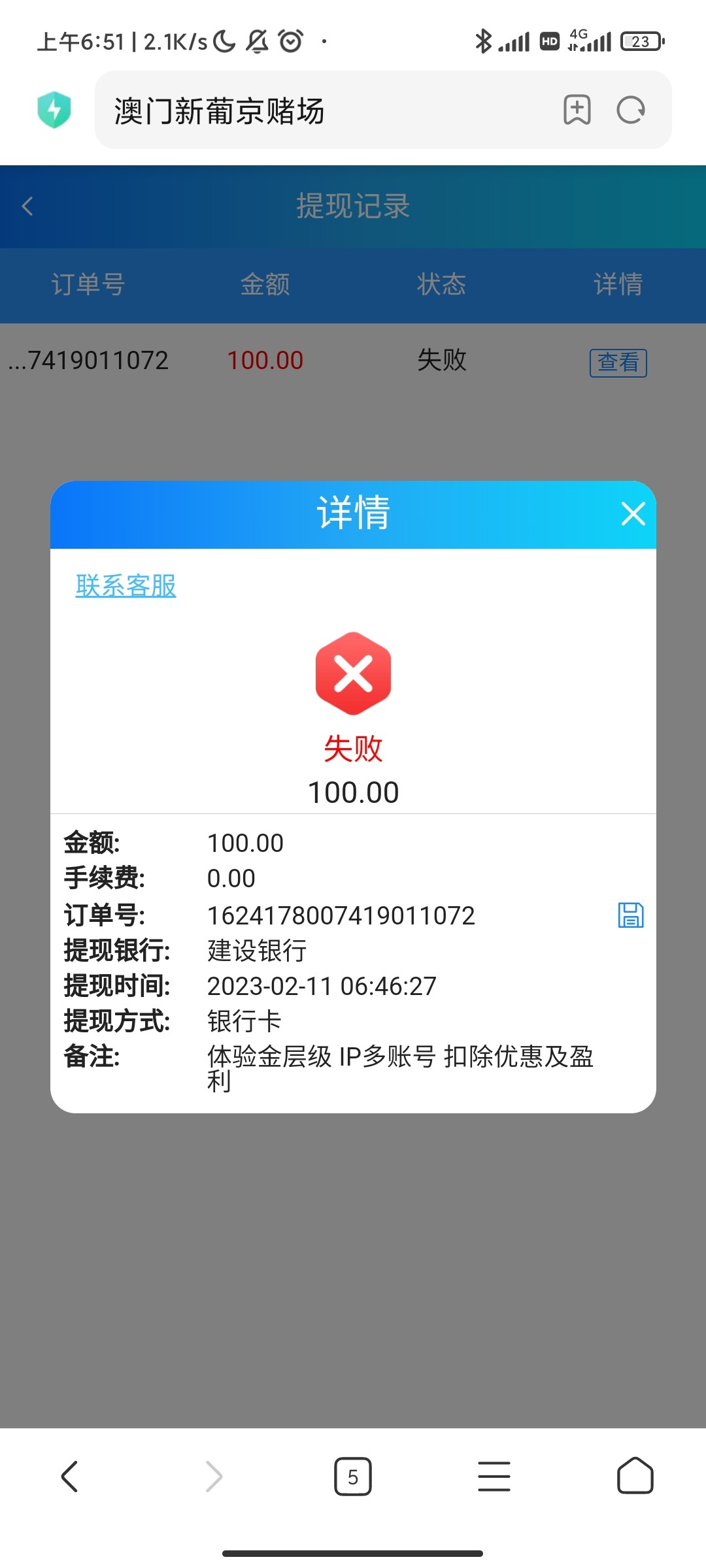Go to the browser home page
The height and width of the screenshot is (1568, 706).
tap(635, 1477)
